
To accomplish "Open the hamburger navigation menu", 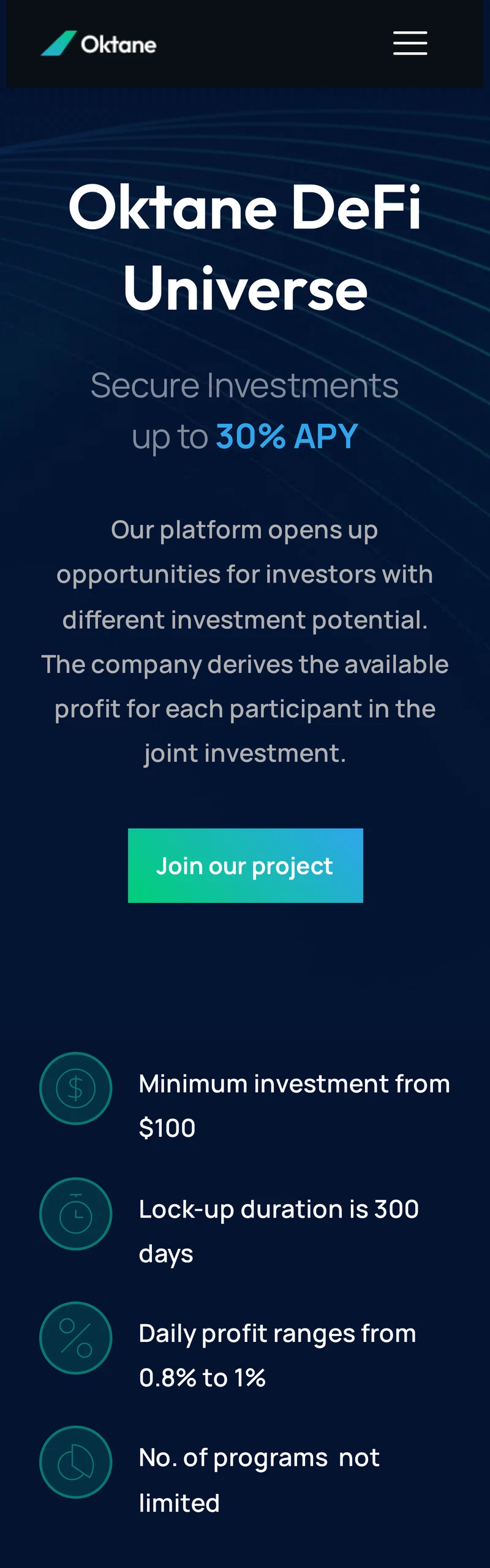I will (x=410, y=43).
